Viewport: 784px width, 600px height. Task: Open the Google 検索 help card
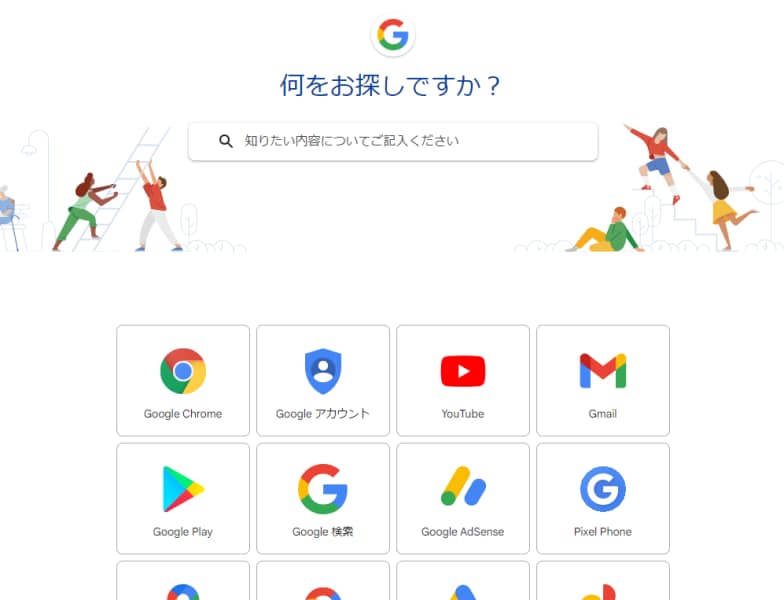(x=323, y=498)
